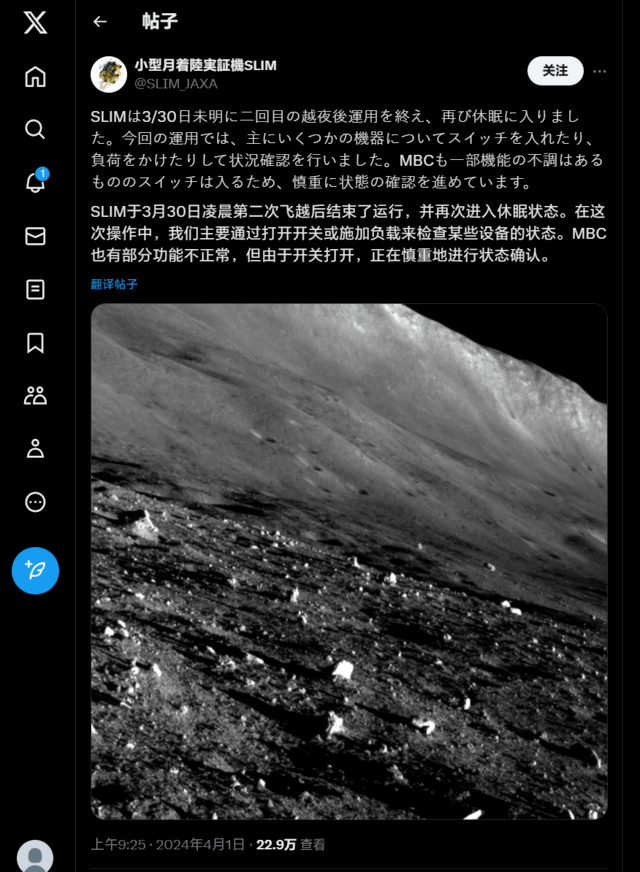Screen dimensions: 640x872
Task: Compose a new post
Action: coord(35,570)
